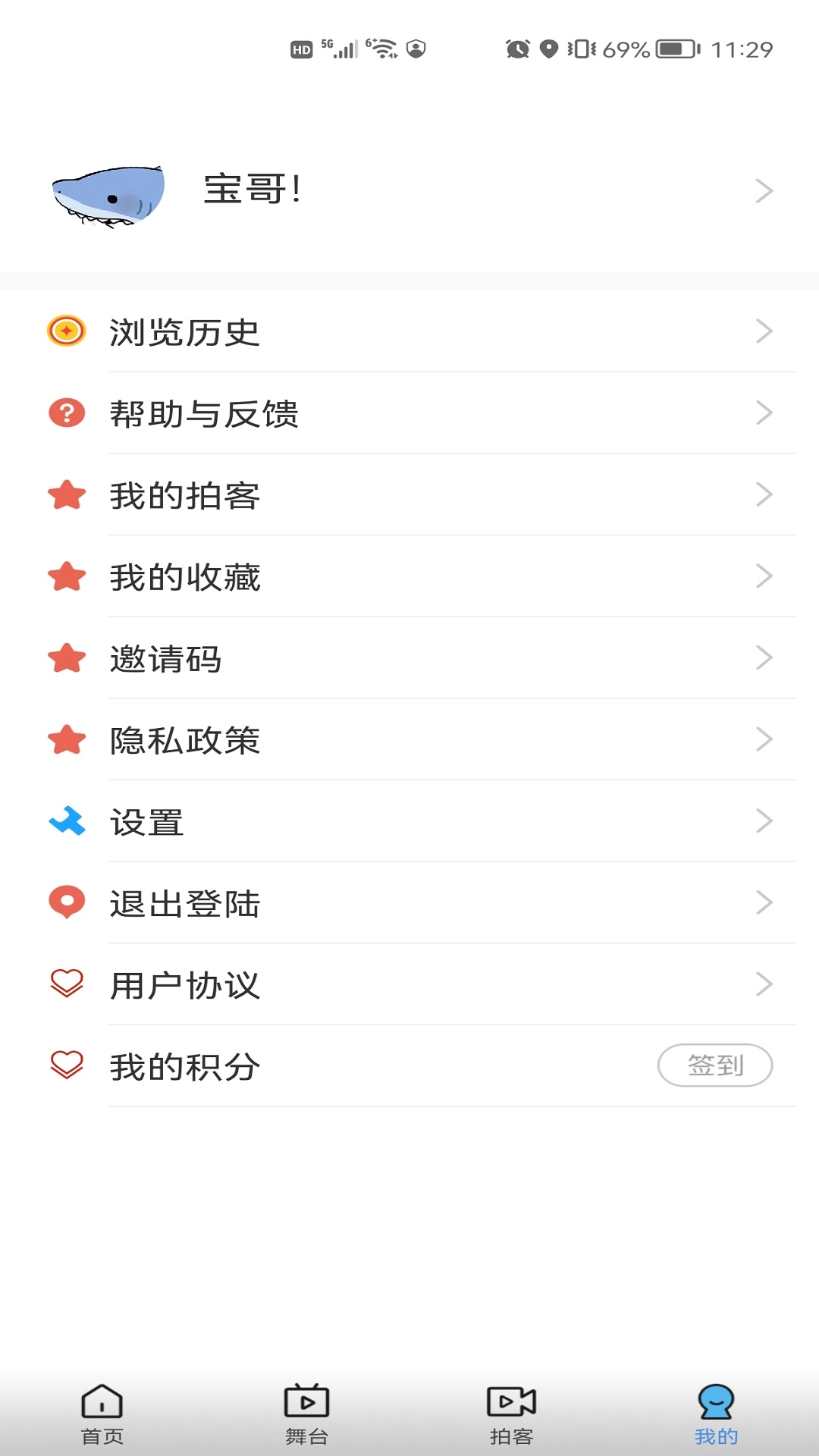Open 浏览历史 via the gold coin icon
The image size is (819, 1456).
tap(66, 331)
